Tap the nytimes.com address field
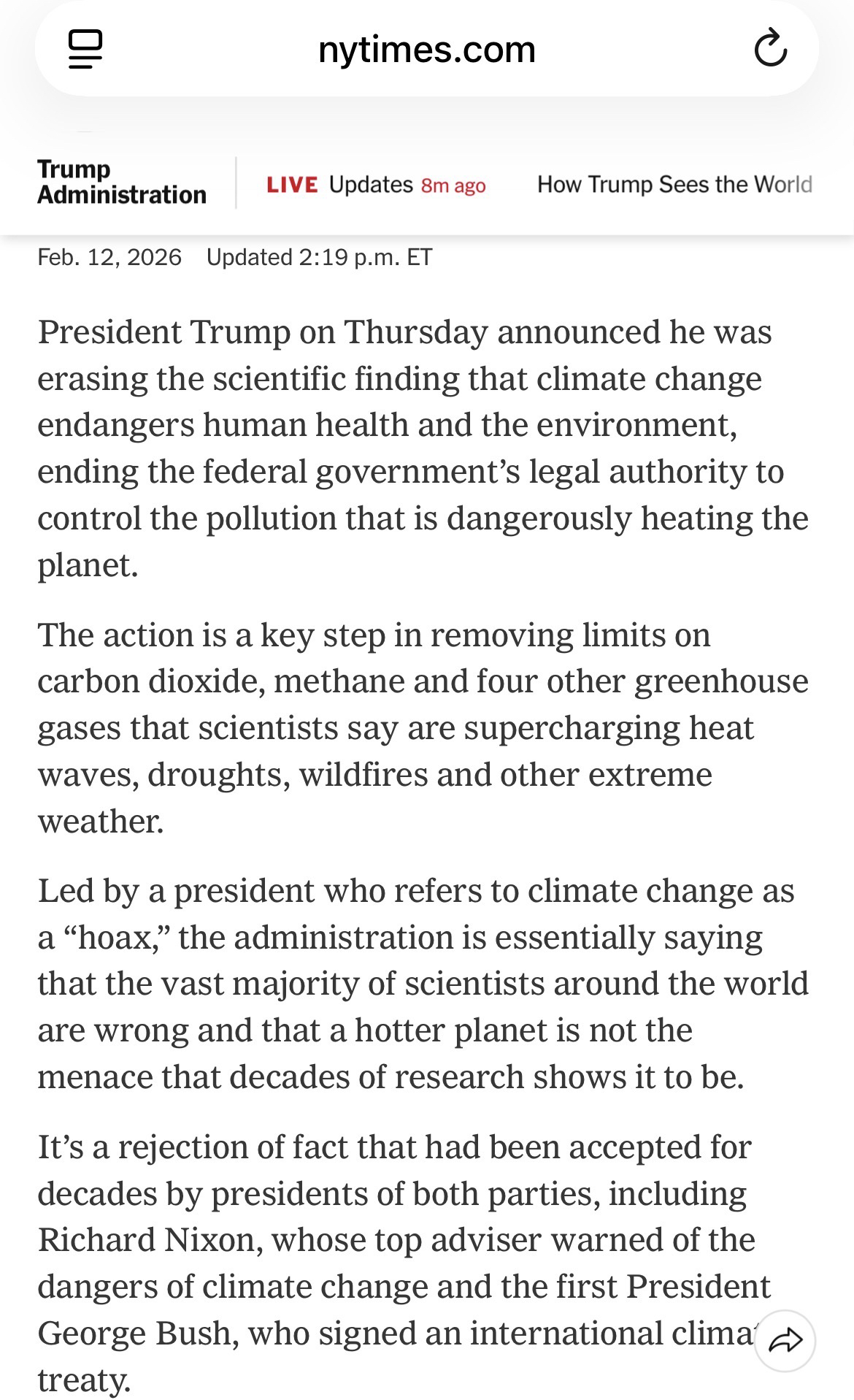This screenshot has height=1400, width=854. [427, 50]
